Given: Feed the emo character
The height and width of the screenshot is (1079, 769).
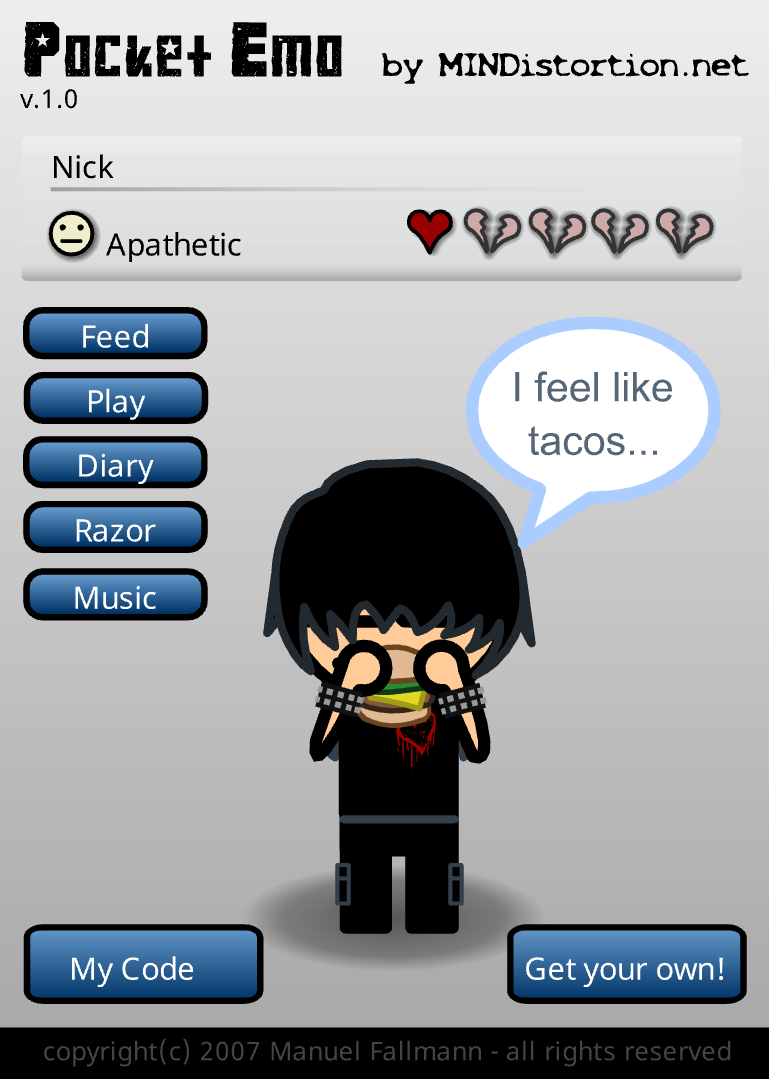Looking at the screenshot, I should point(115,334).
